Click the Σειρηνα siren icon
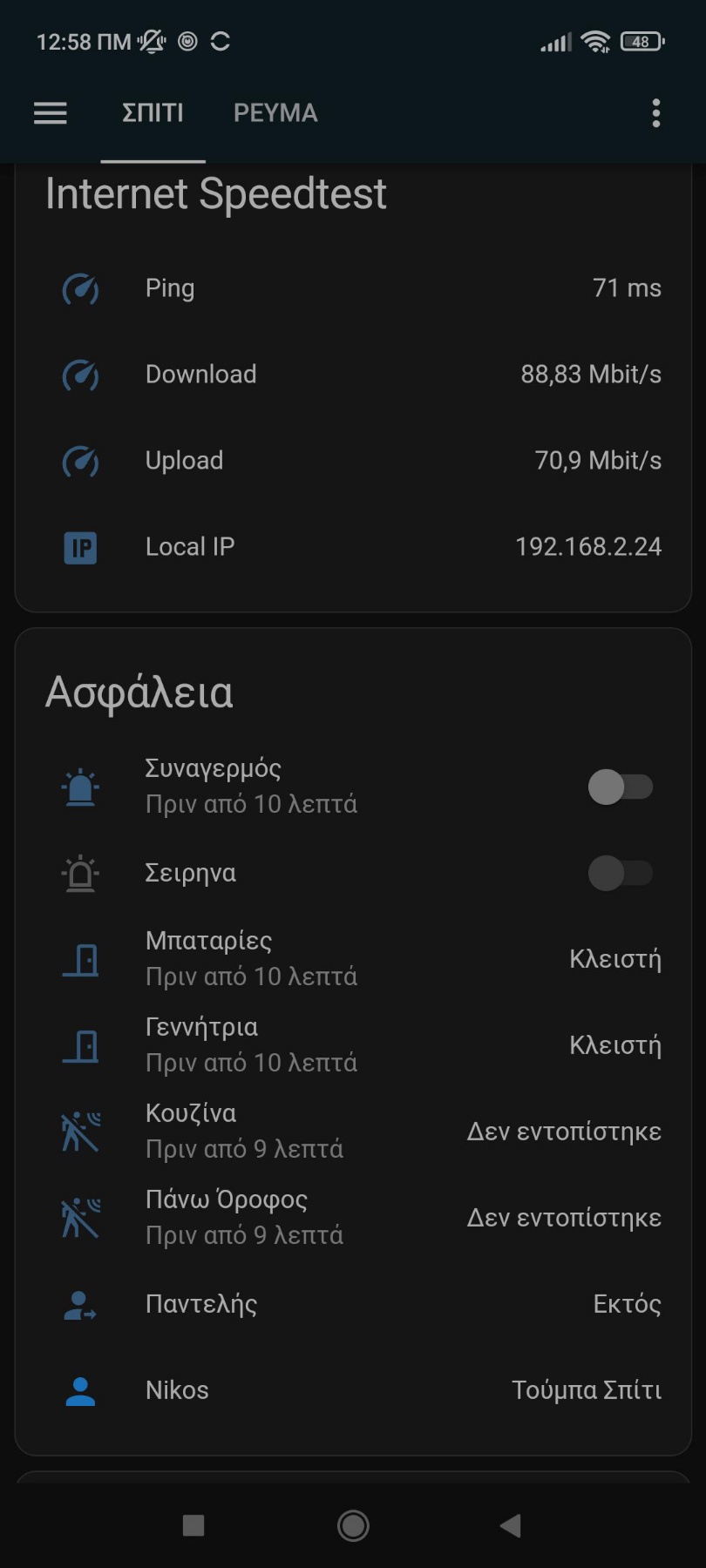This screenshot has height=1568, width=706. coord(79,872)
